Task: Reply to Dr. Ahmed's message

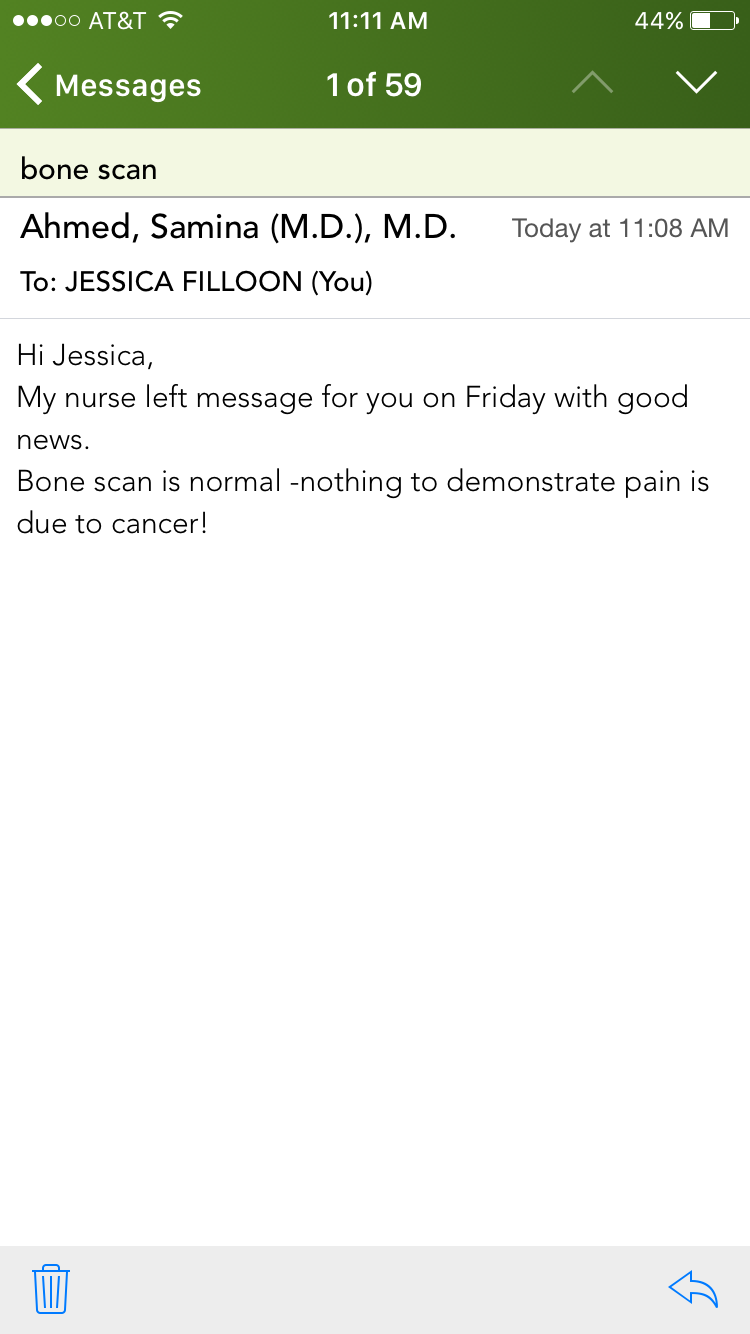Action: (693, 1289)
